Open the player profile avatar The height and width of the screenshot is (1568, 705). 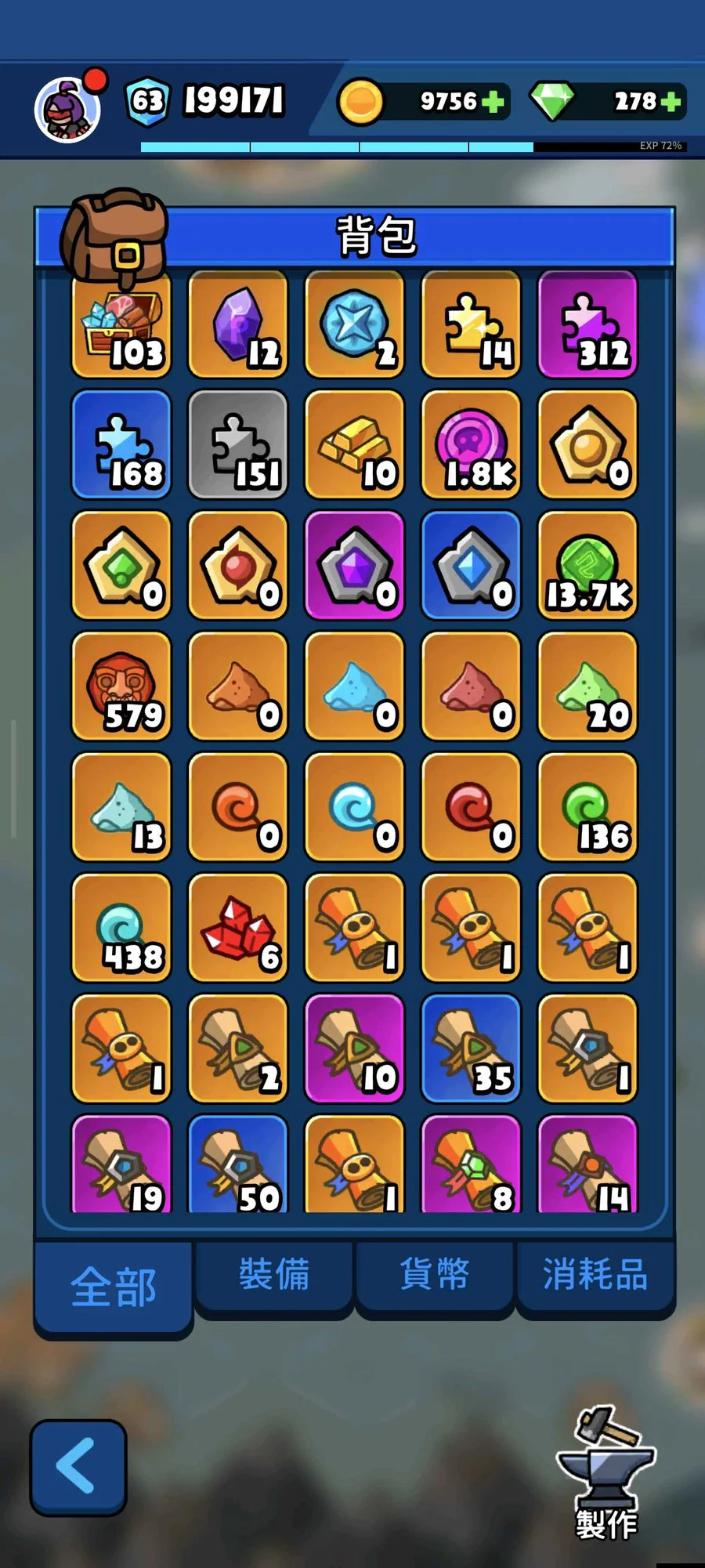pyautogui.click(x=67, y=110)
